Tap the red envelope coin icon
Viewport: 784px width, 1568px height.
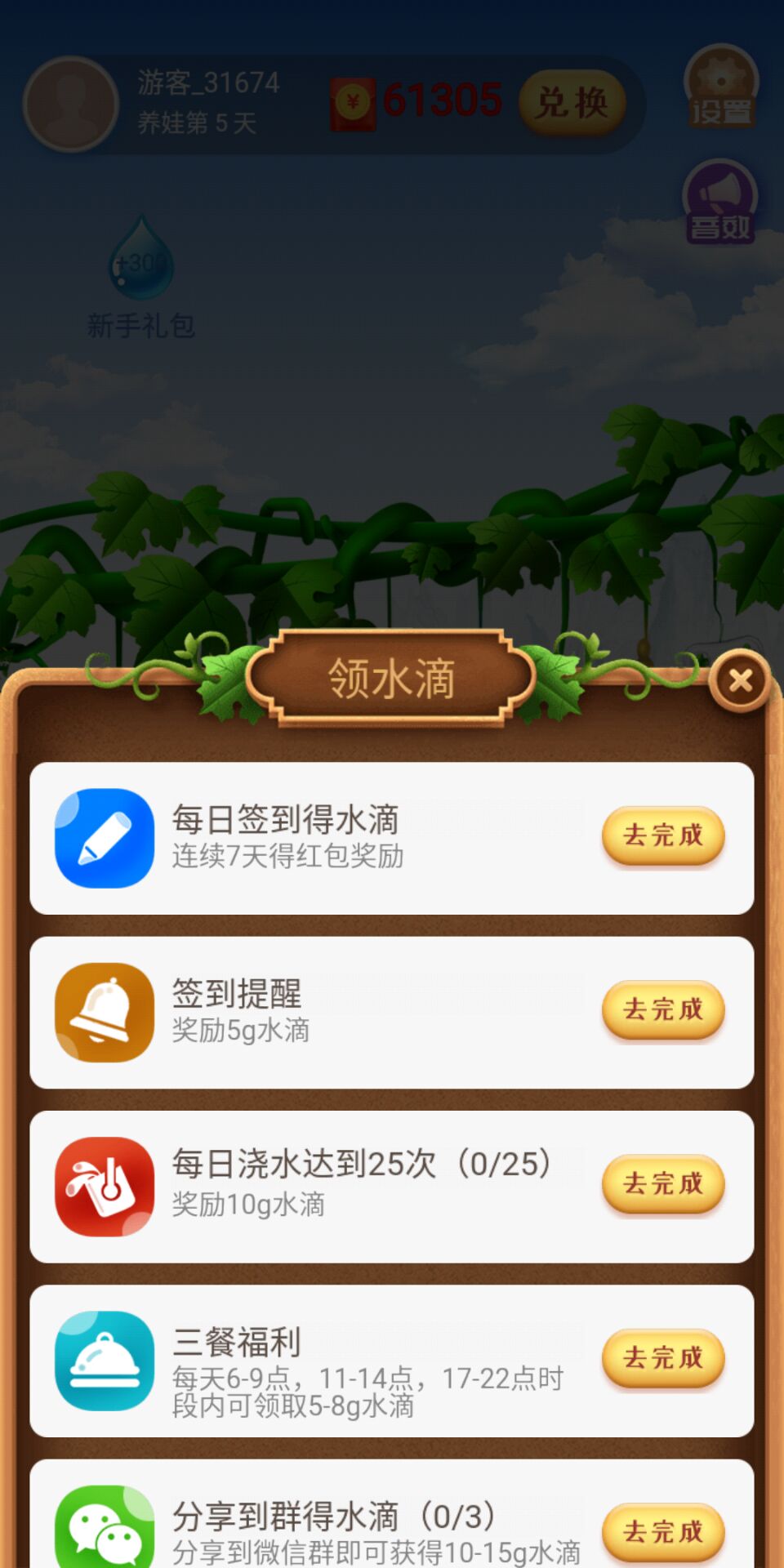(x=356, y=100)
